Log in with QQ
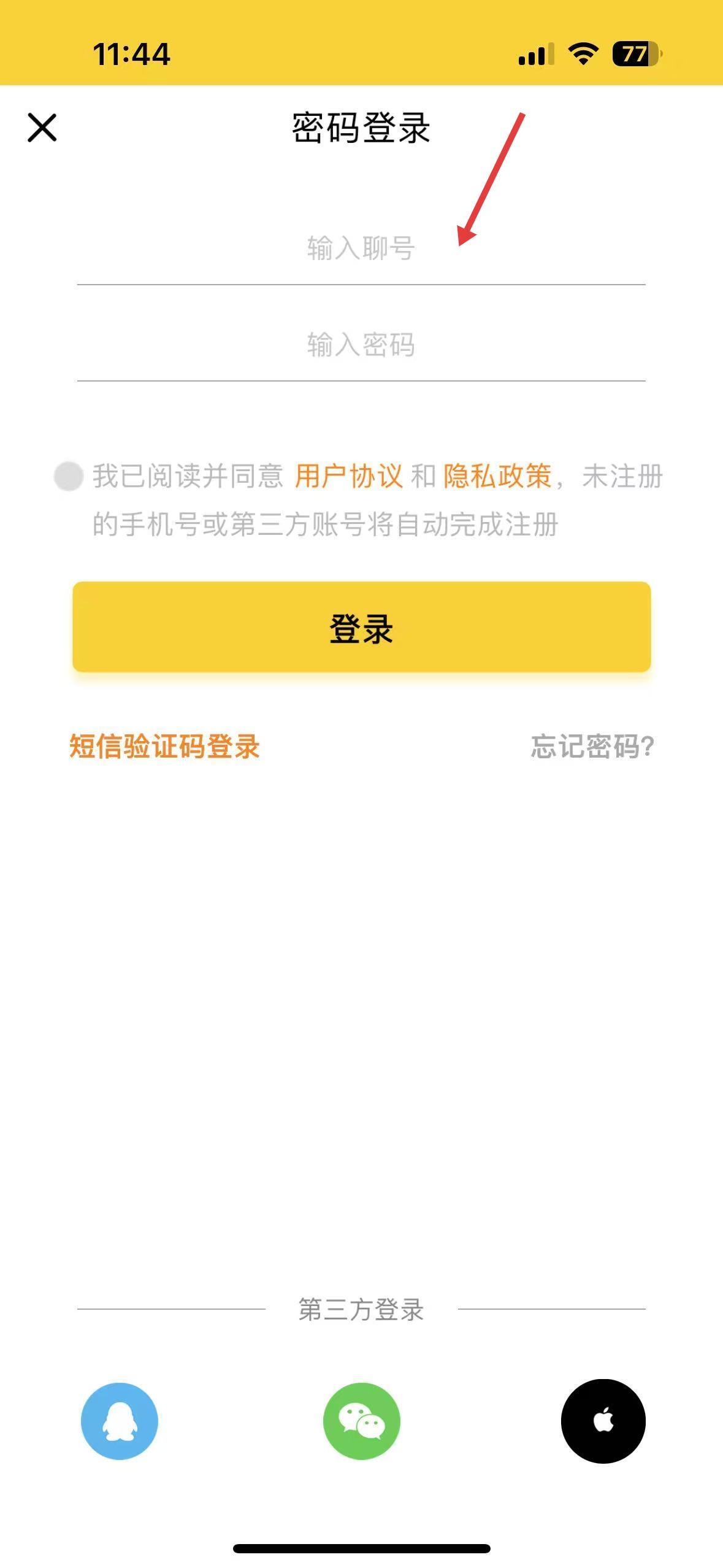The image size is (723, 1568). (x=120, y=1421)
